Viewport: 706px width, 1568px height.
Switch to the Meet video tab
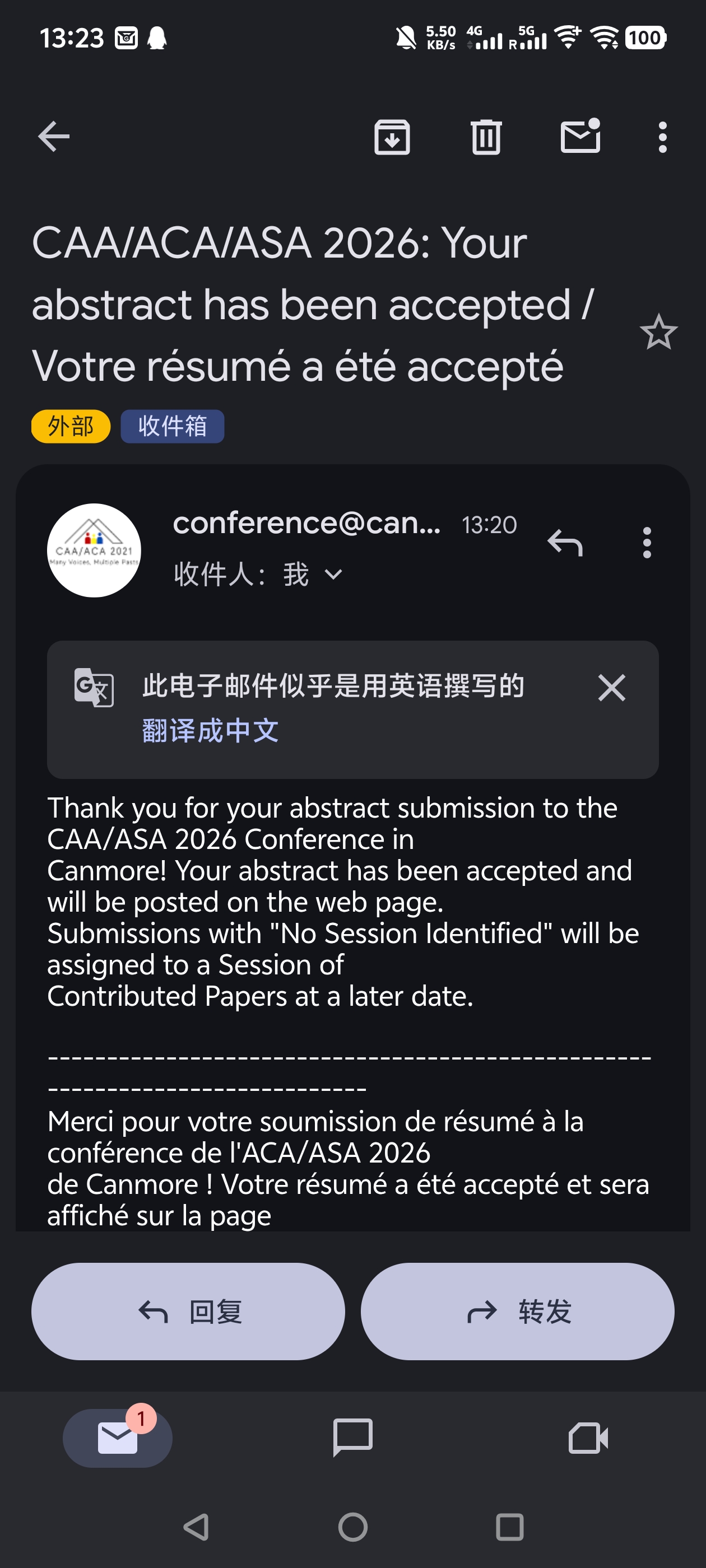(x=588, y=1438)
